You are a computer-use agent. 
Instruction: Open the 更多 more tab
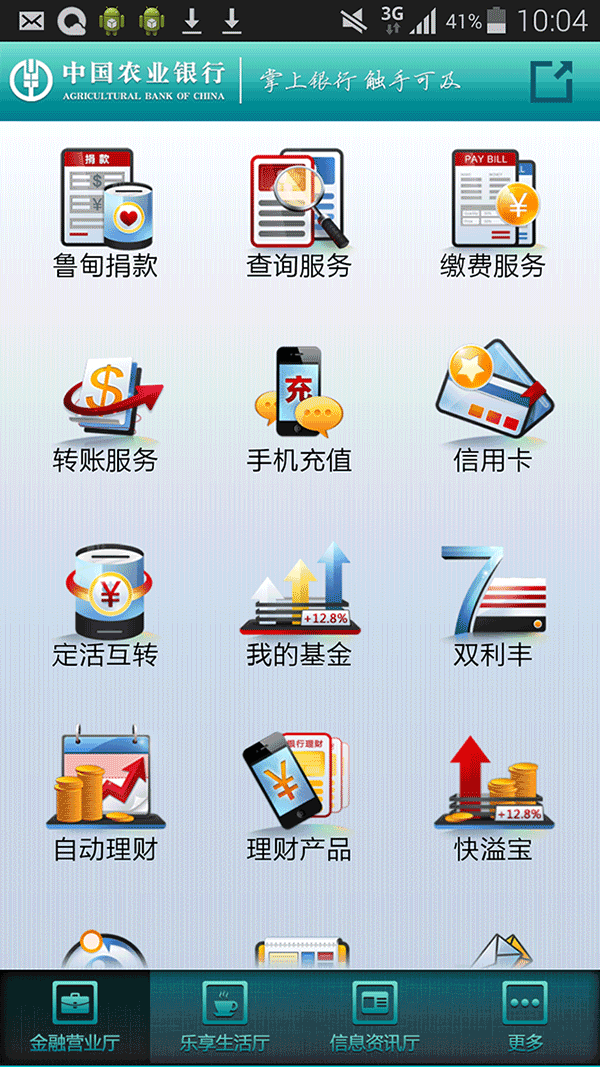(525, 1018)
